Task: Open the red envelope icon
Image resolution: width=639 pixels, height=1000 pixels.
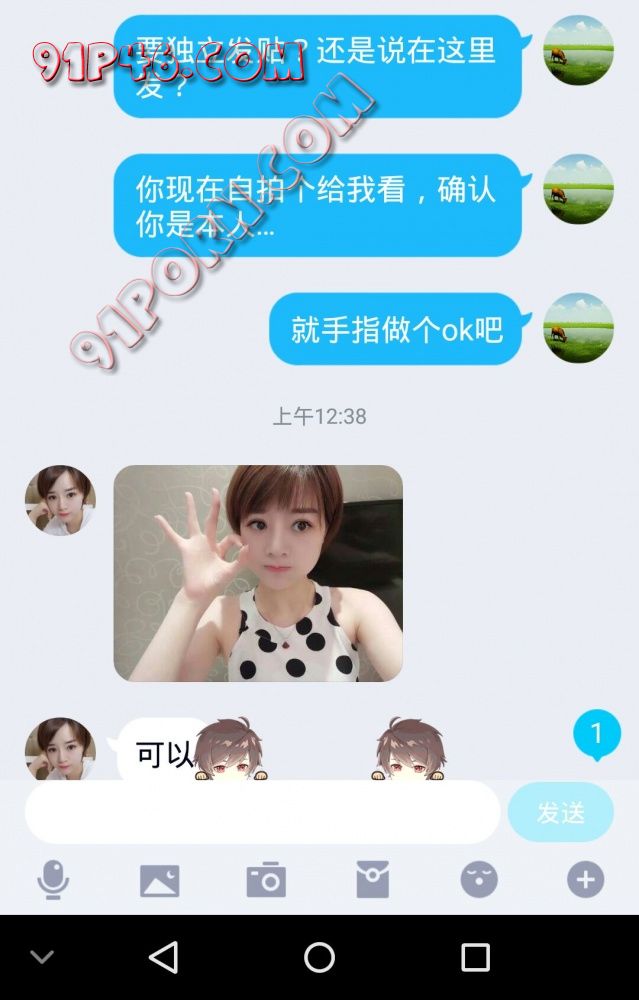Action: click(373, 880)
